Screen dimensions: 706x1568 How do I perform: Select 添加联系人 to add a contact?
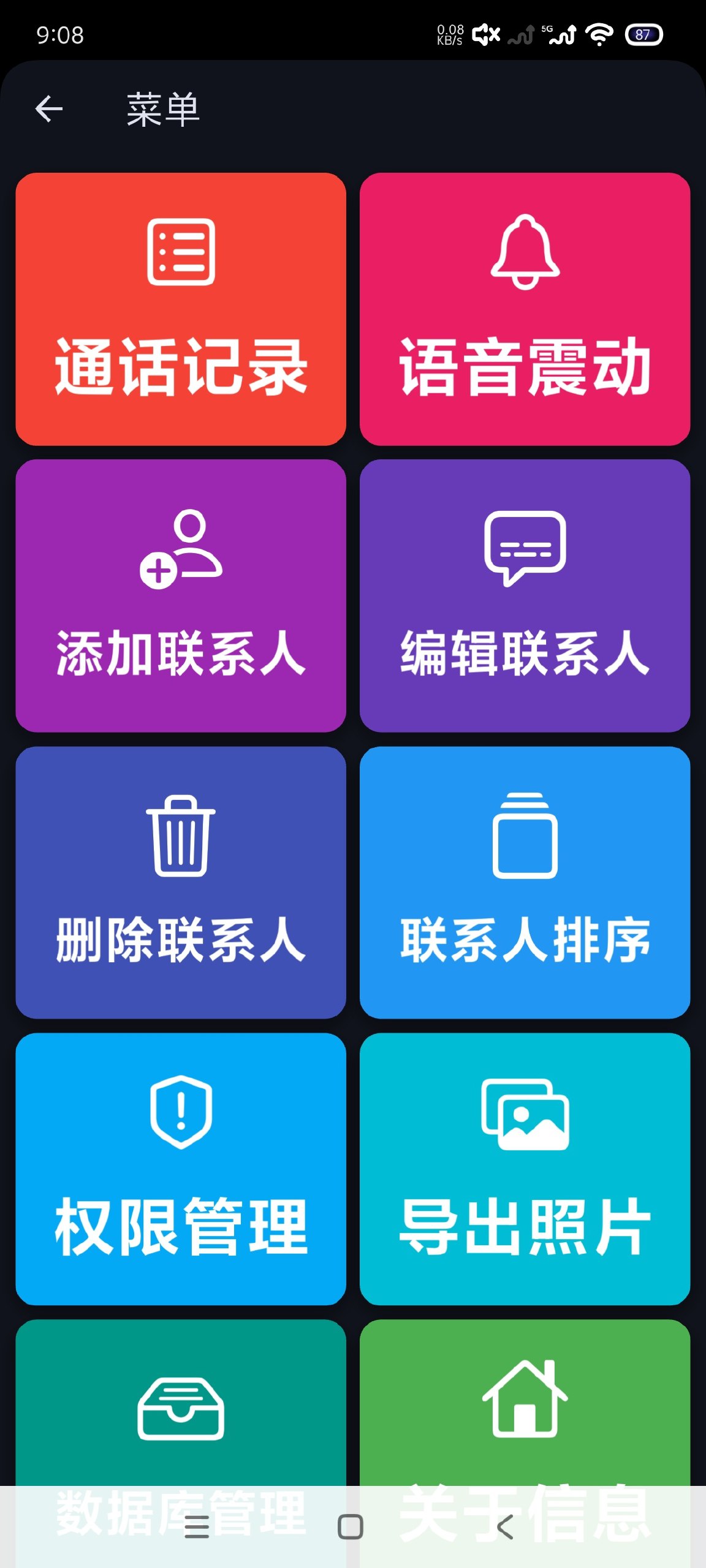pyautogui.click(x=181, y=595)
